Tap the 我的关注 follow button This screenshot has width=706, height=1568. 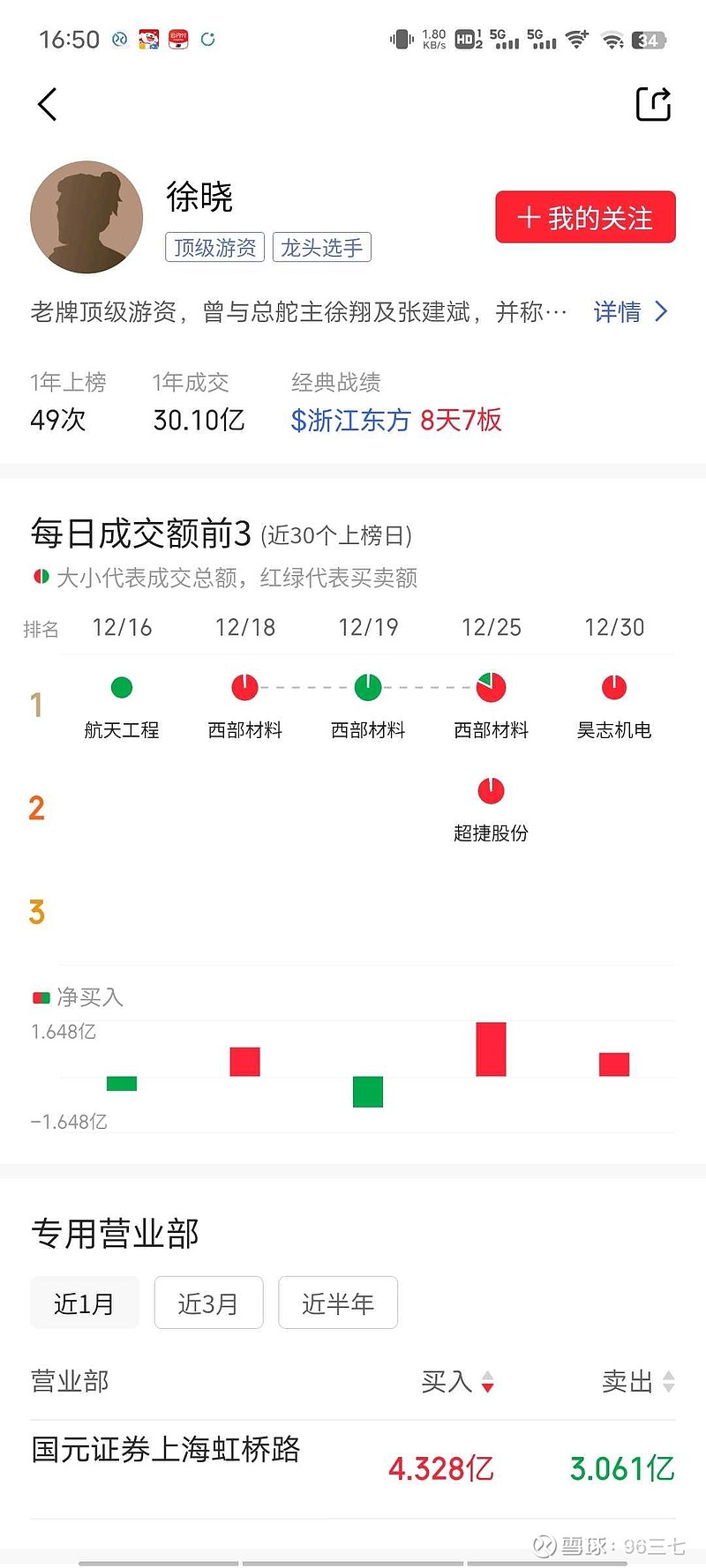coord(585,217)
